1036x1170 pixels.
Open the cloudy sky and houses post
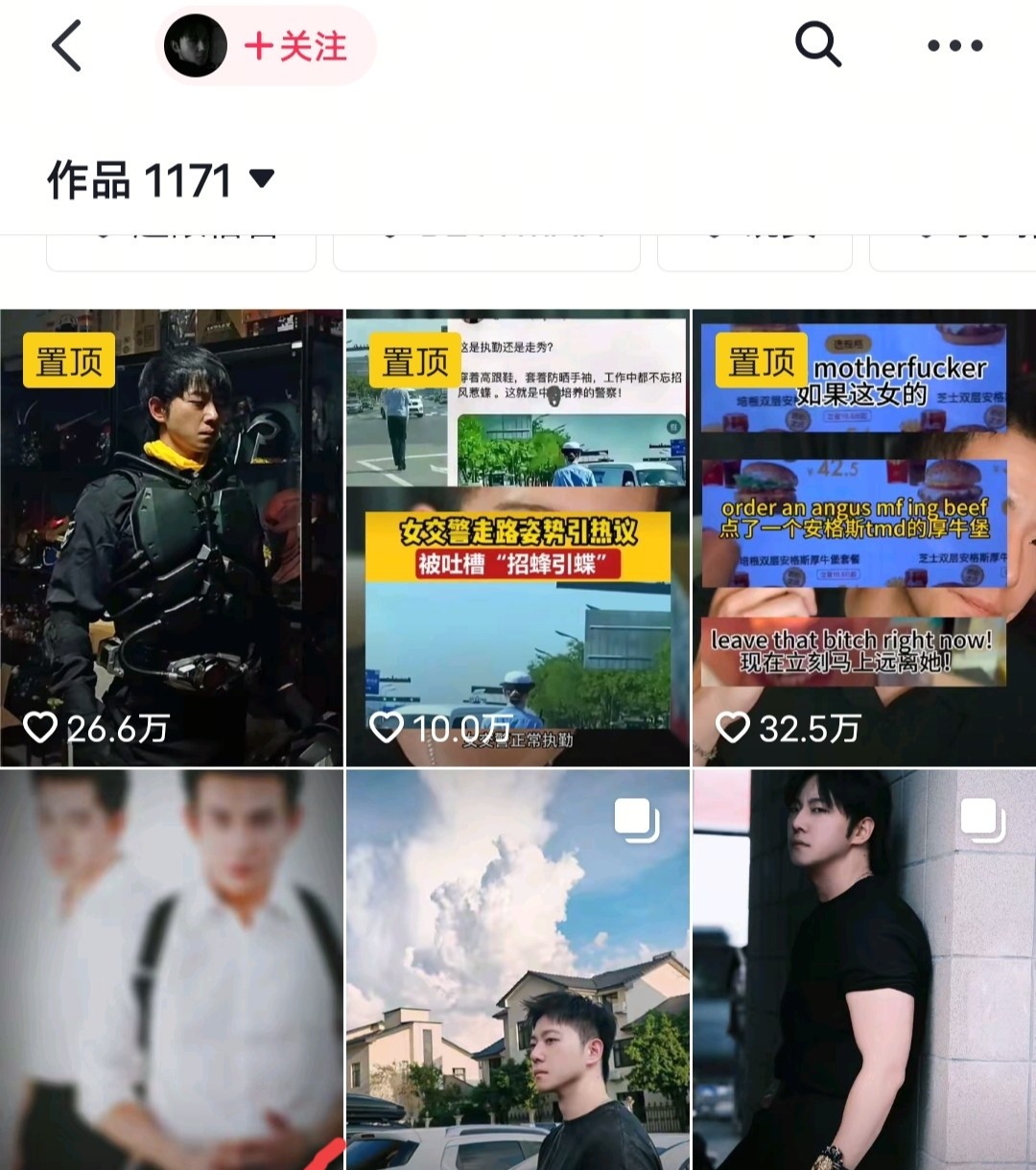(517, 969)
